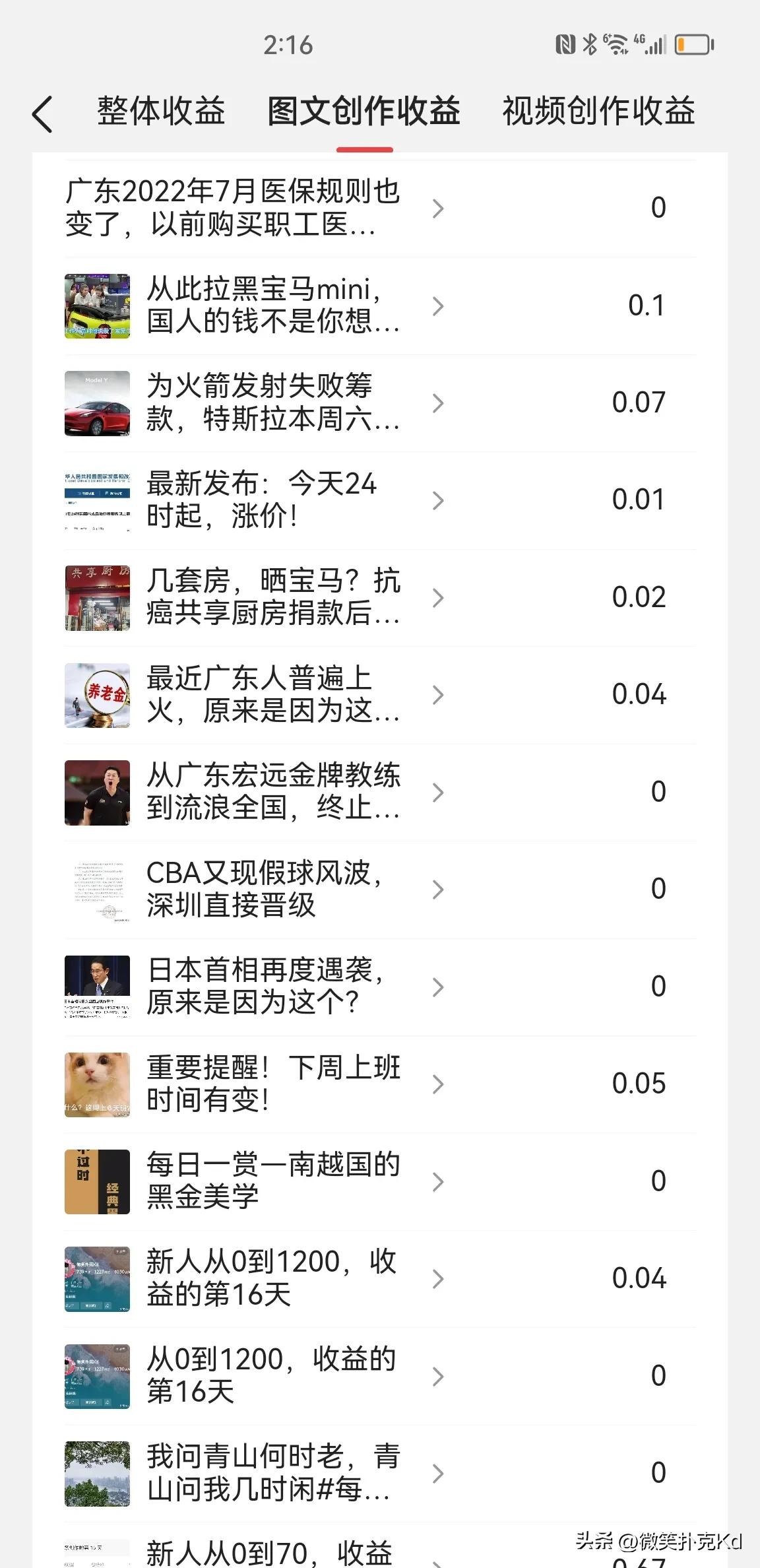
Task: Expand the 拉黑宝马mini article chevron
Action: (x=437, y=306)
